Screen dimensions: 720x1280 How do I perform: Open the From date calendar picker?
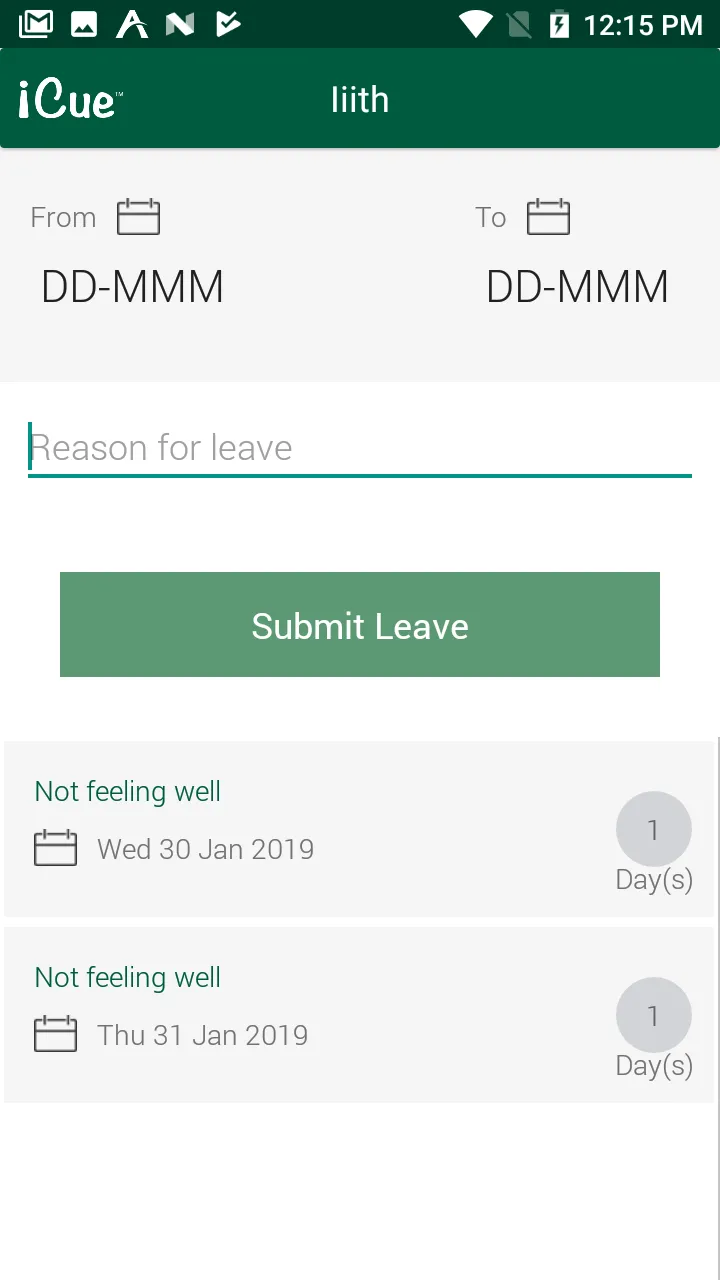(139, 216)
